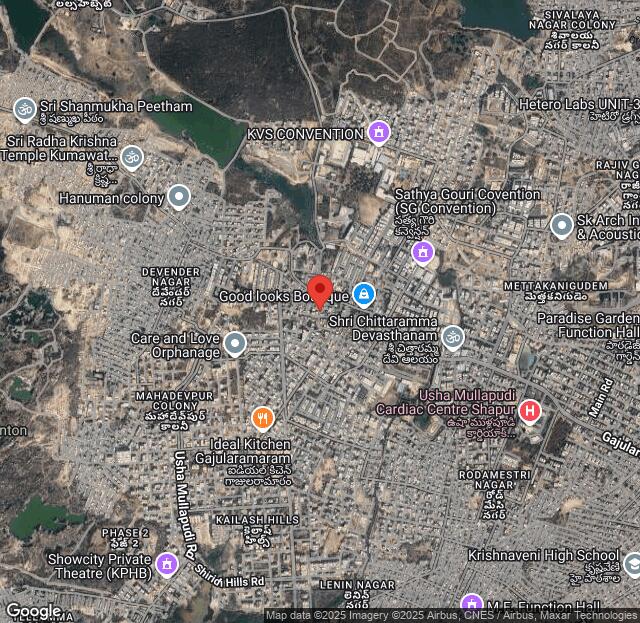Select Ideal Kitchen Gajularamaram restaurant marker
The width and height of the screenshot is (640, 623).
pyautogui.click(x=263, y=418)
